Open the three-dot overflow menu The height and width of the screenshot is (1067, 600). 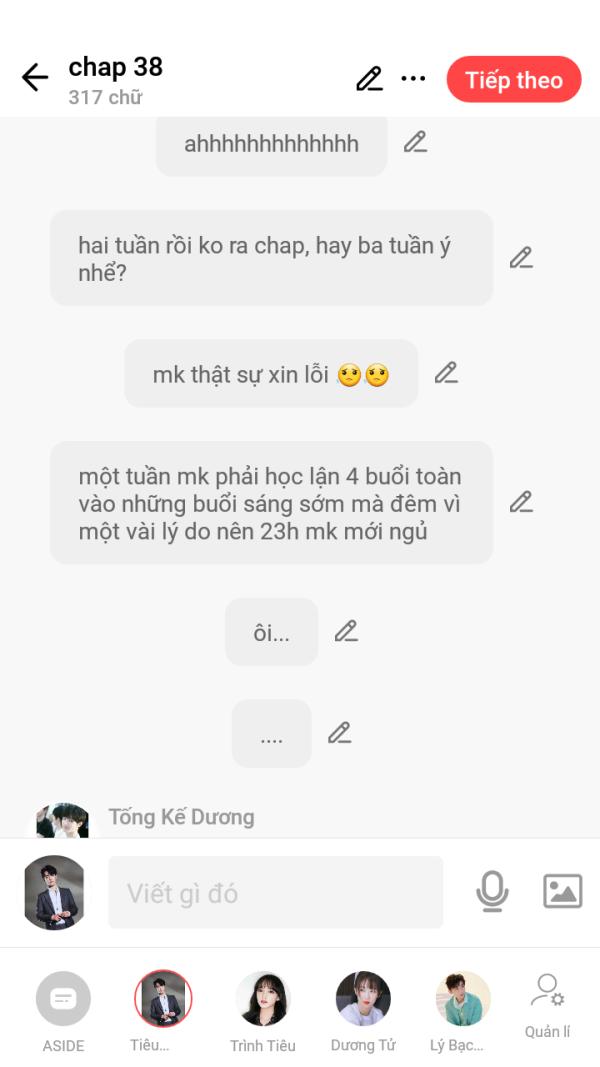(413, 79)
